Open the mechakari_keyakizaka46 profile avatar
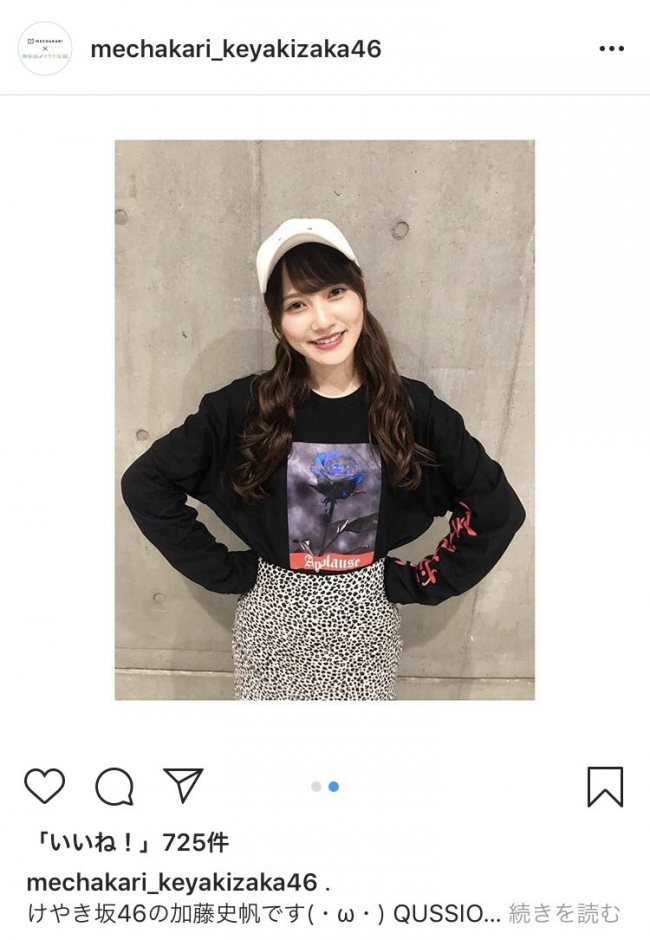The height and width of the screenshot is (940, 650). [45, 49]
